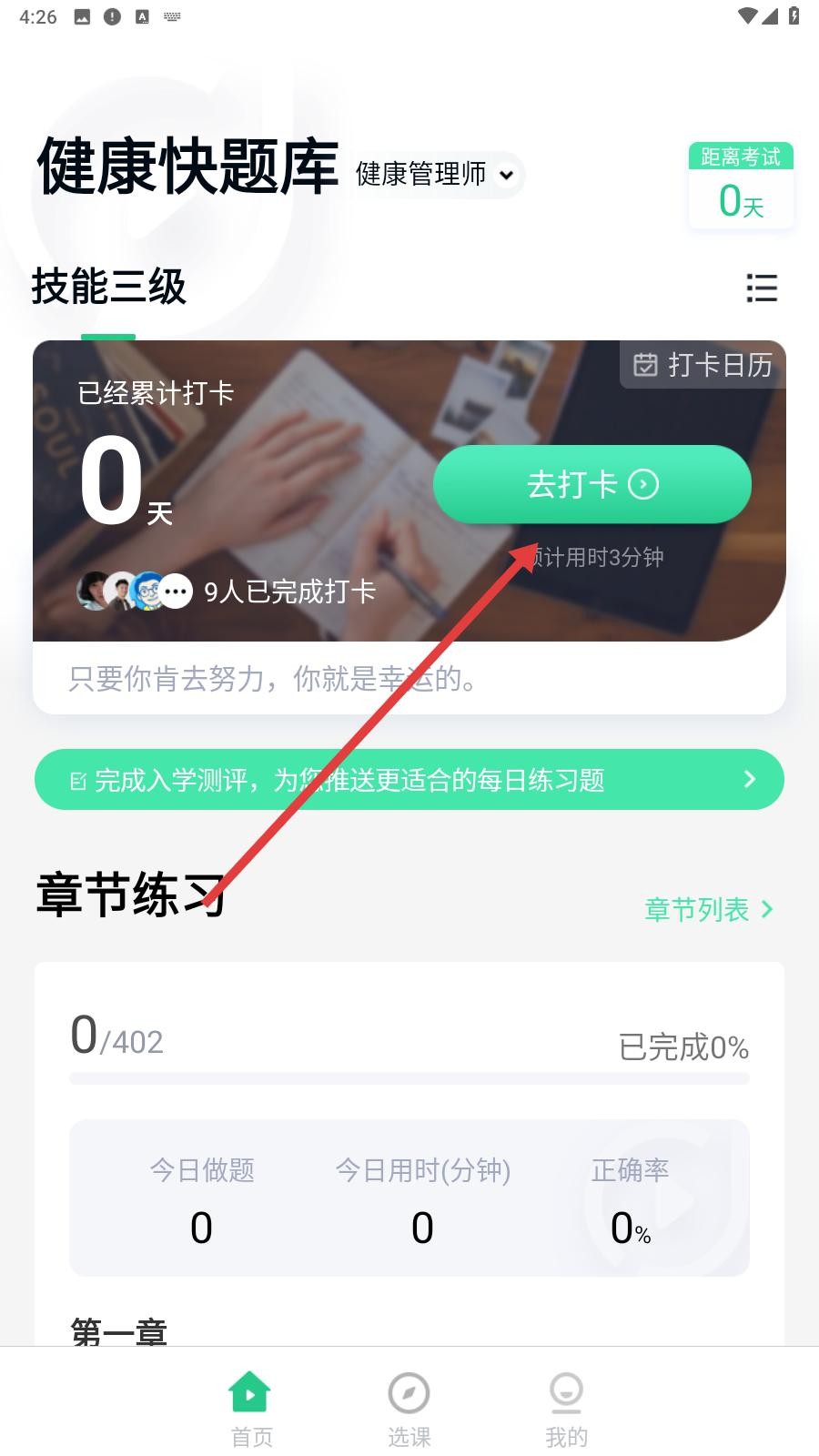
Task: Open the list menu icon beside 技能三级
Action: point(761,288)
